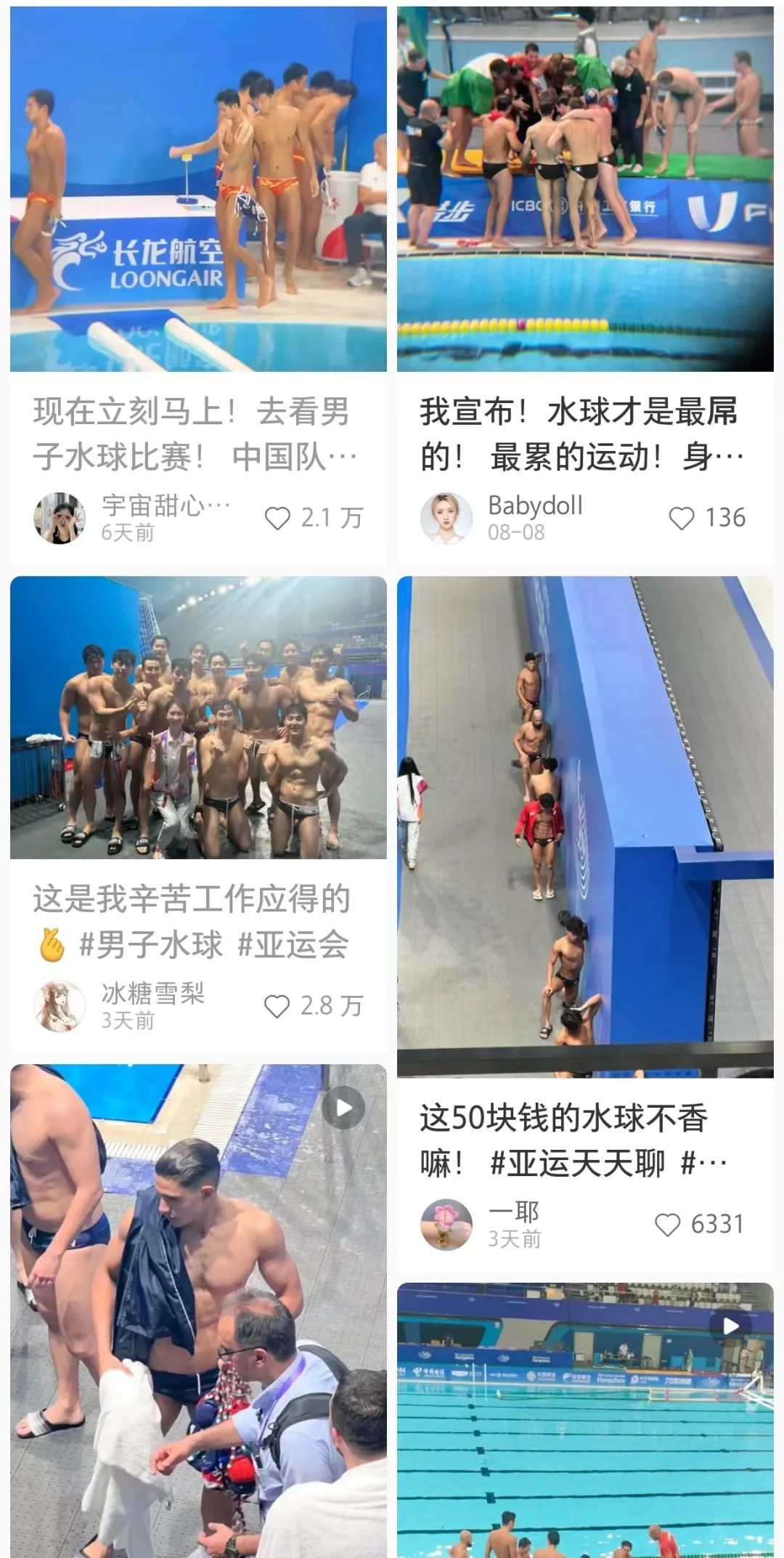Like the post by 宇宙甜心
The width and height of the screenshot is (784, 1558).
click(x=277, y=519)
